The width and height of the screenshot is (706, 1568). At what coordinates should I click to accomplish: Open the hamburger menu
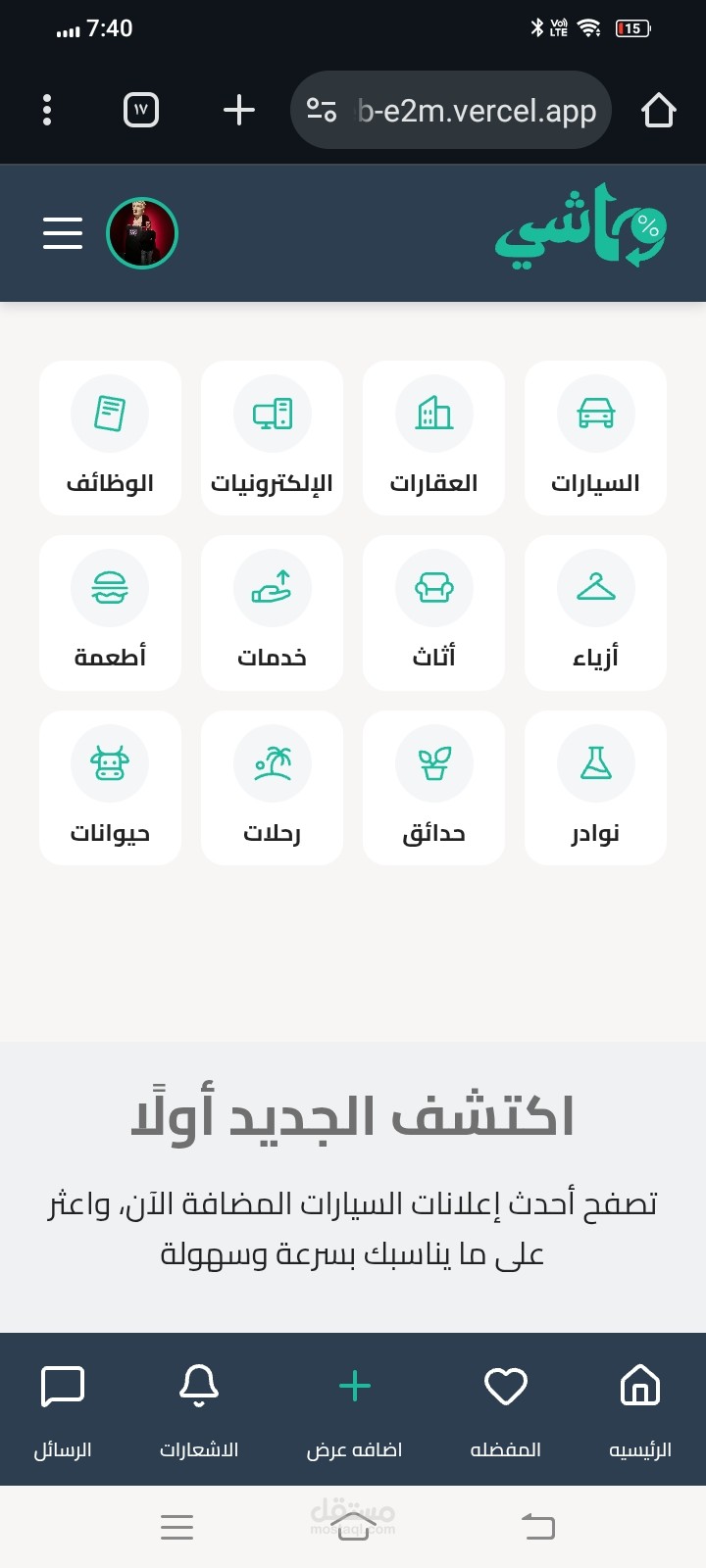click(63, 233)
